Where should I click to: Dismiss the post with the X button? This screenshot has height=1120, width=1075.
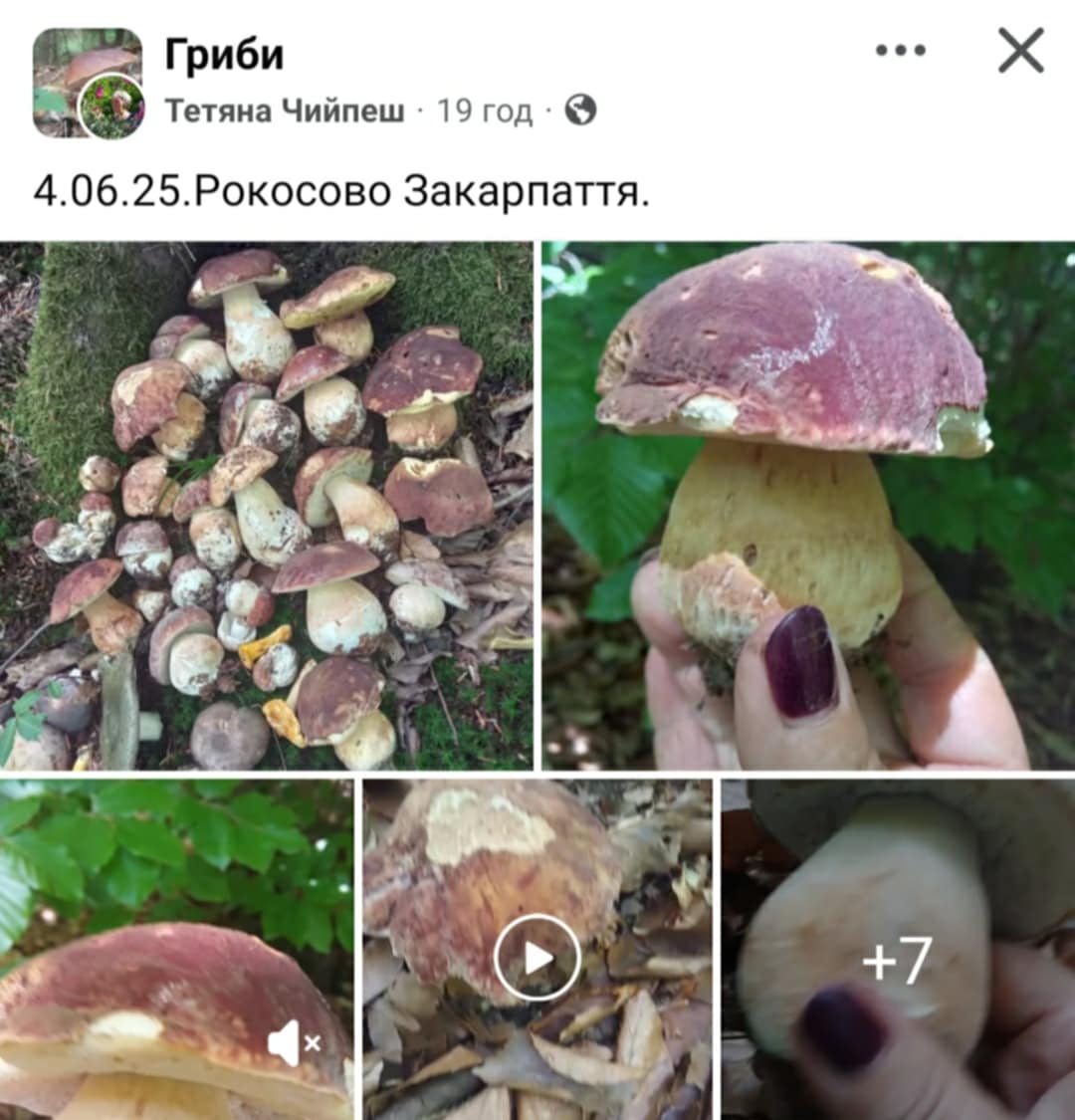coord(1020,51)
